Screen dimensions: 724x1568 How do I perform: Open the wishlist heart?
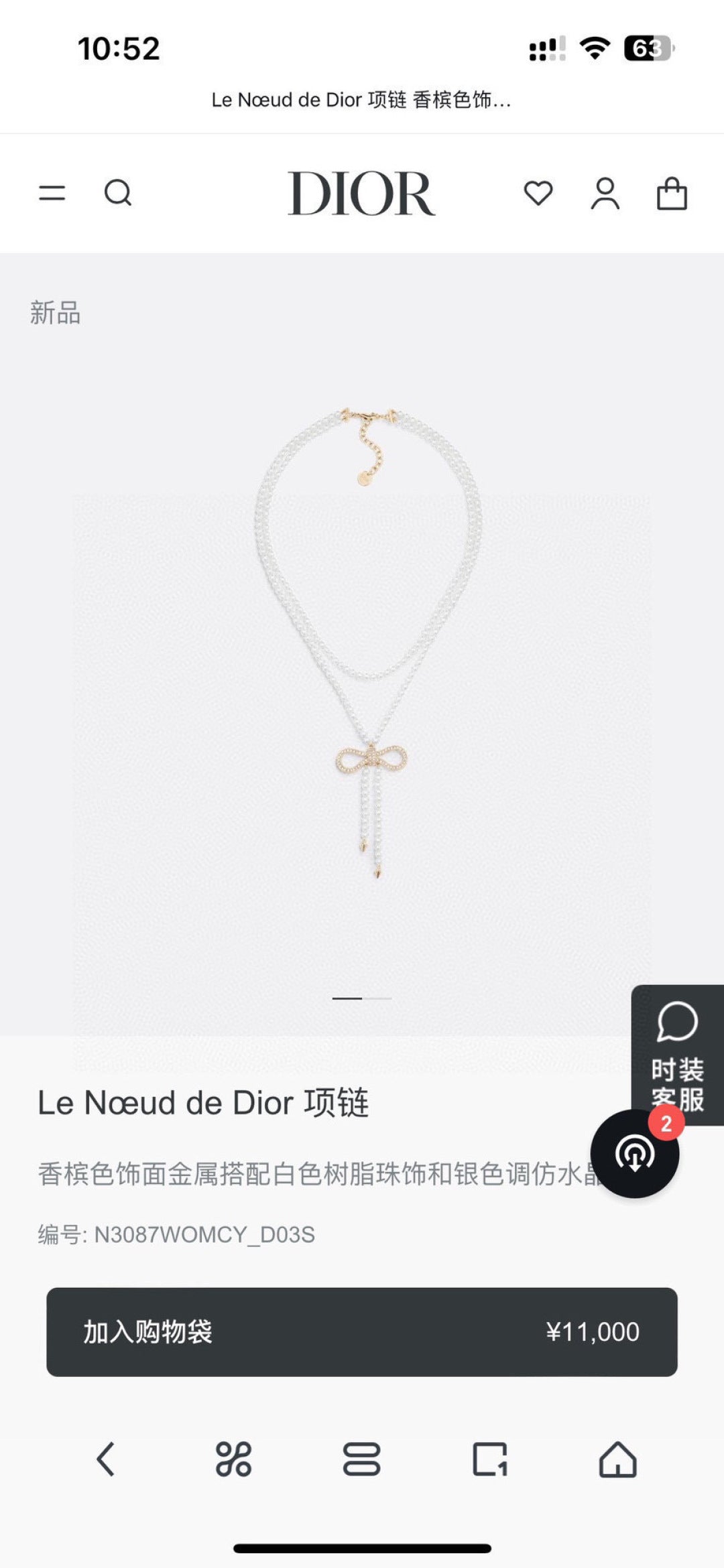click(x=538, y=194)
